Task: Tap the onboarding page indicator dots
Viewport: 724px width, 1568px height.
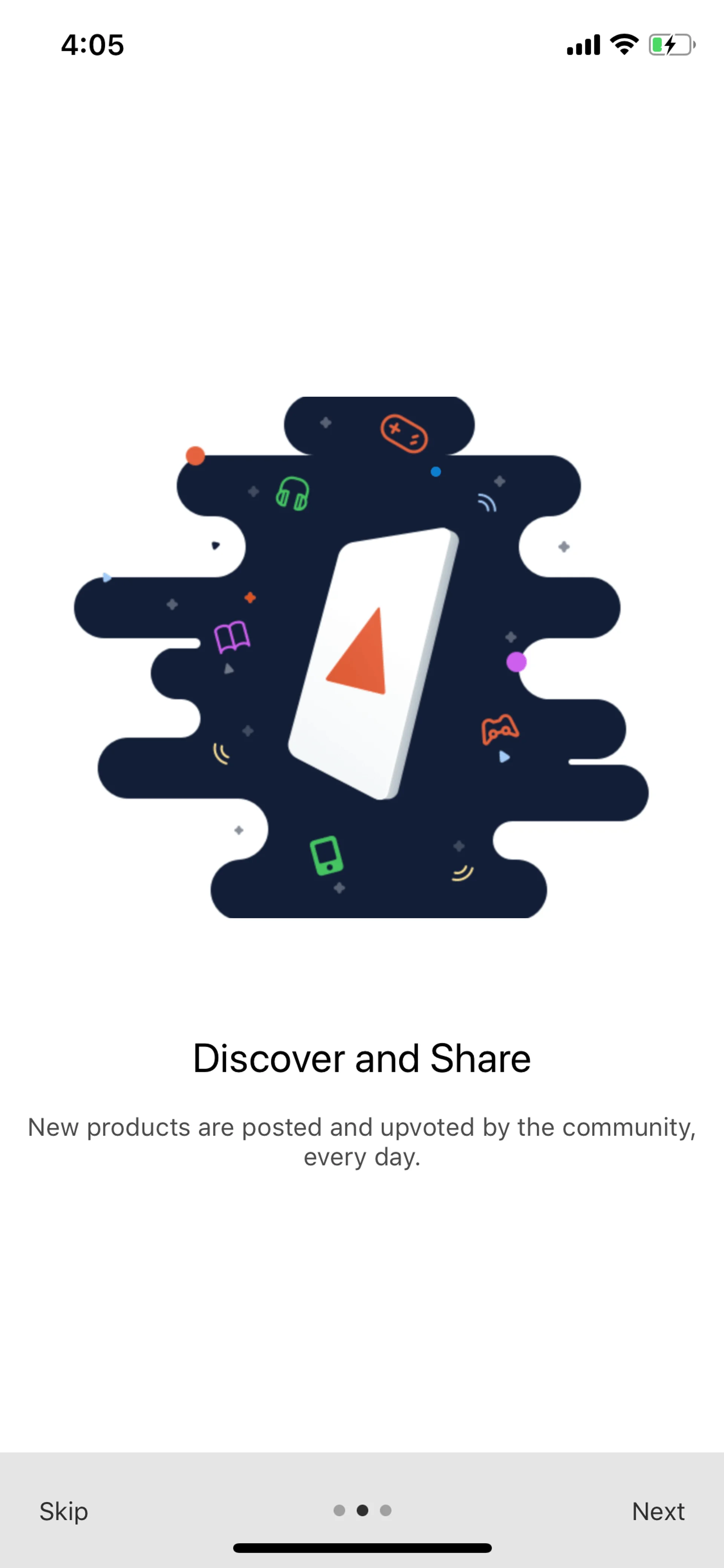Action: click(362, 1510)
